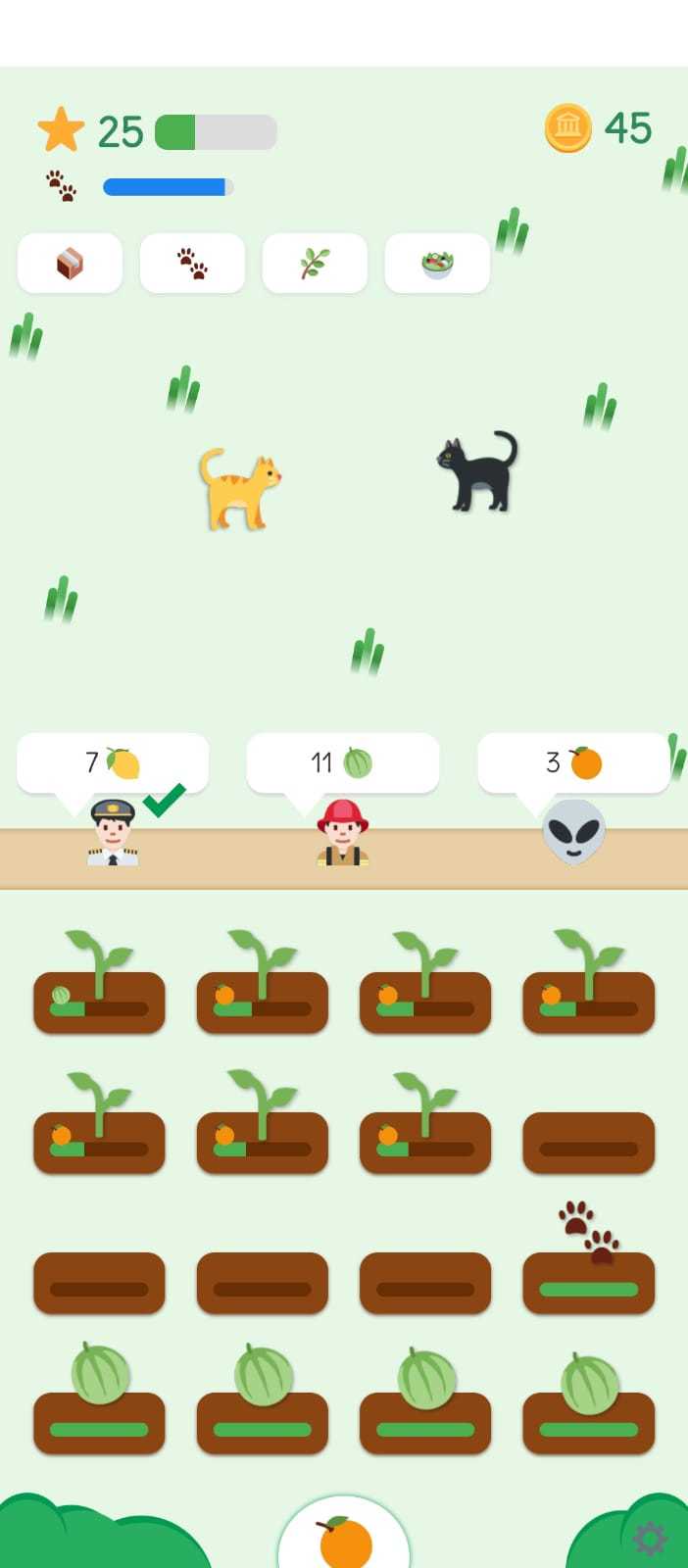688x1568 pixels.
Task: Open the settings gear
Action: [649, 1540]
